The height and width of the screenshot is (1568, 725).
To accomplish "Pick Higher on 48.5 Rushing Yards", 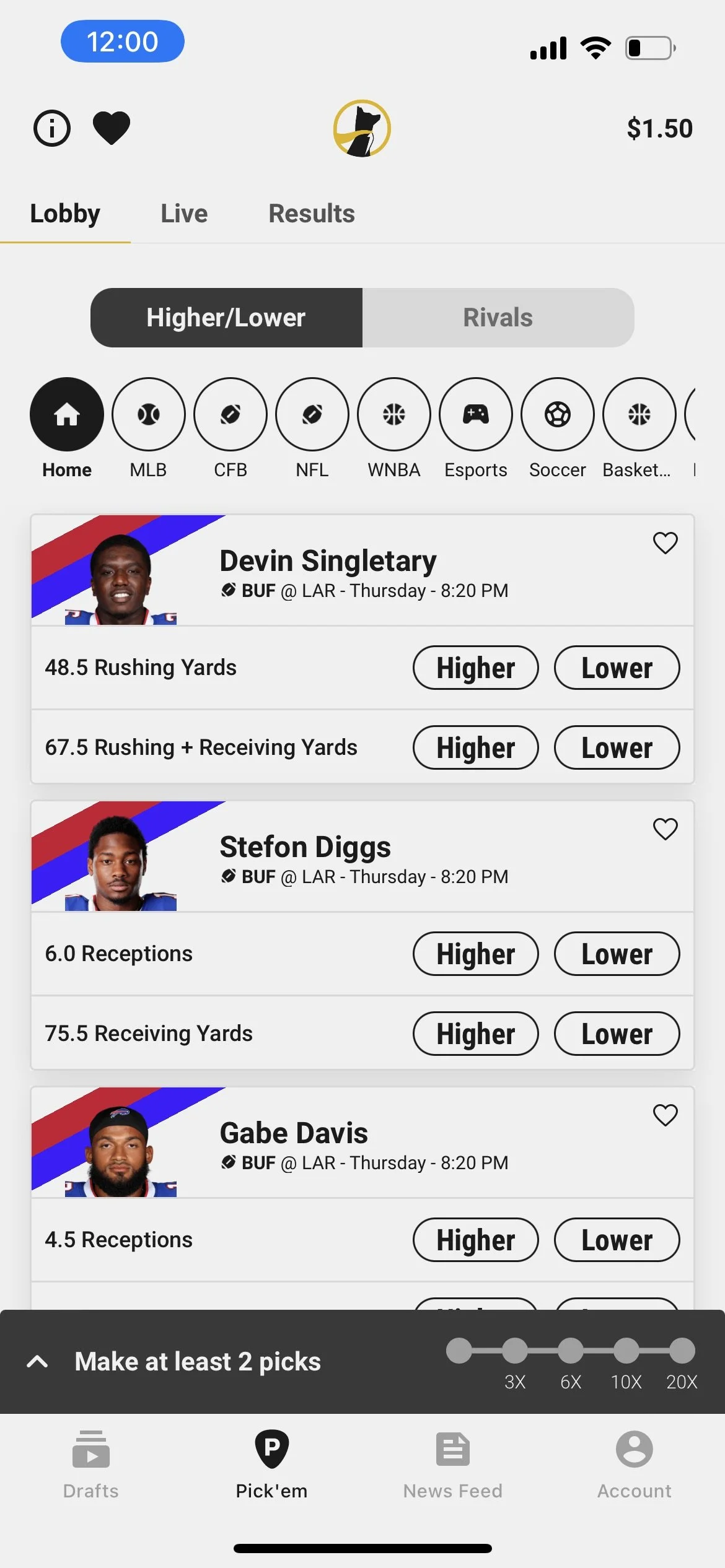I will (x=475, y=668).
